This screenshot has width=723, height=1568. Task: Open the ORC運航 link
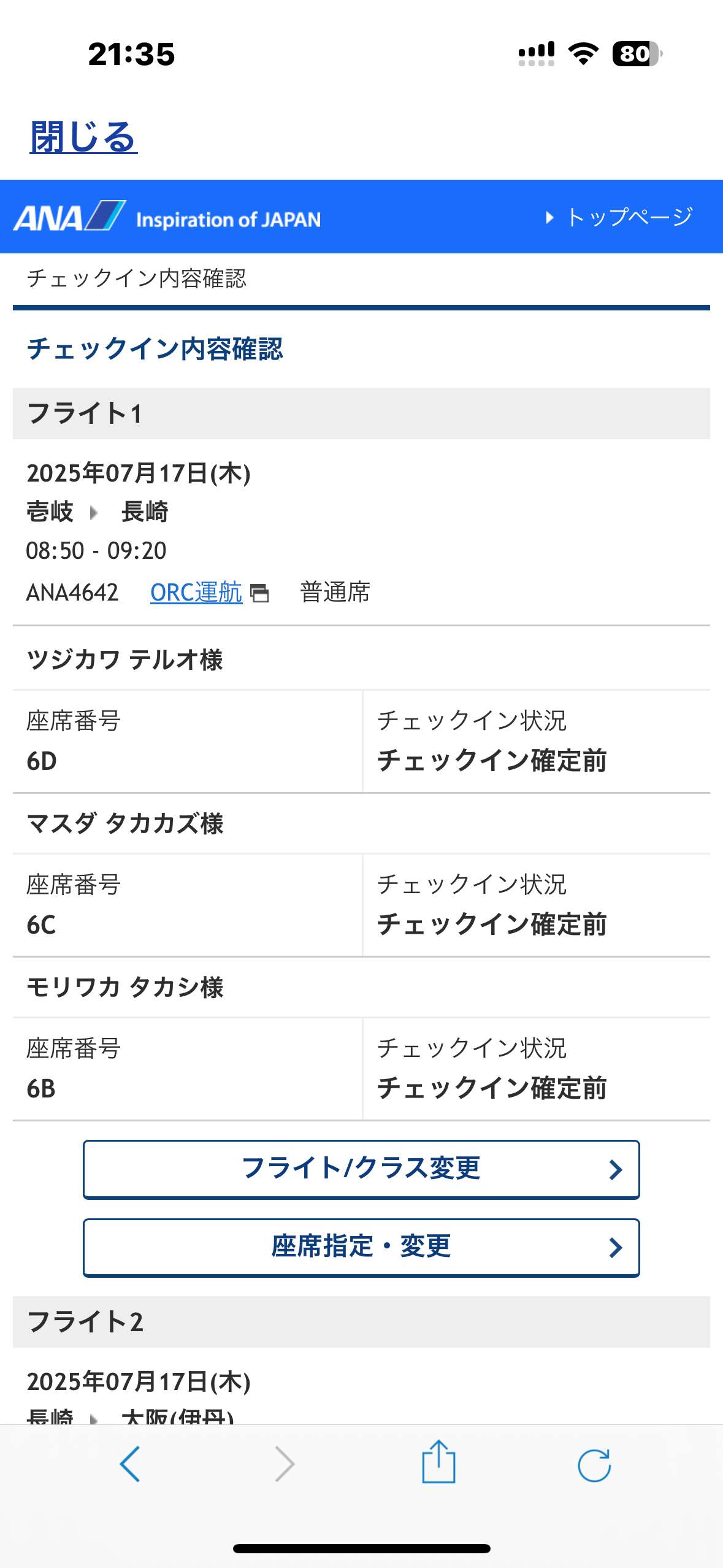click(x=196, y=593)
